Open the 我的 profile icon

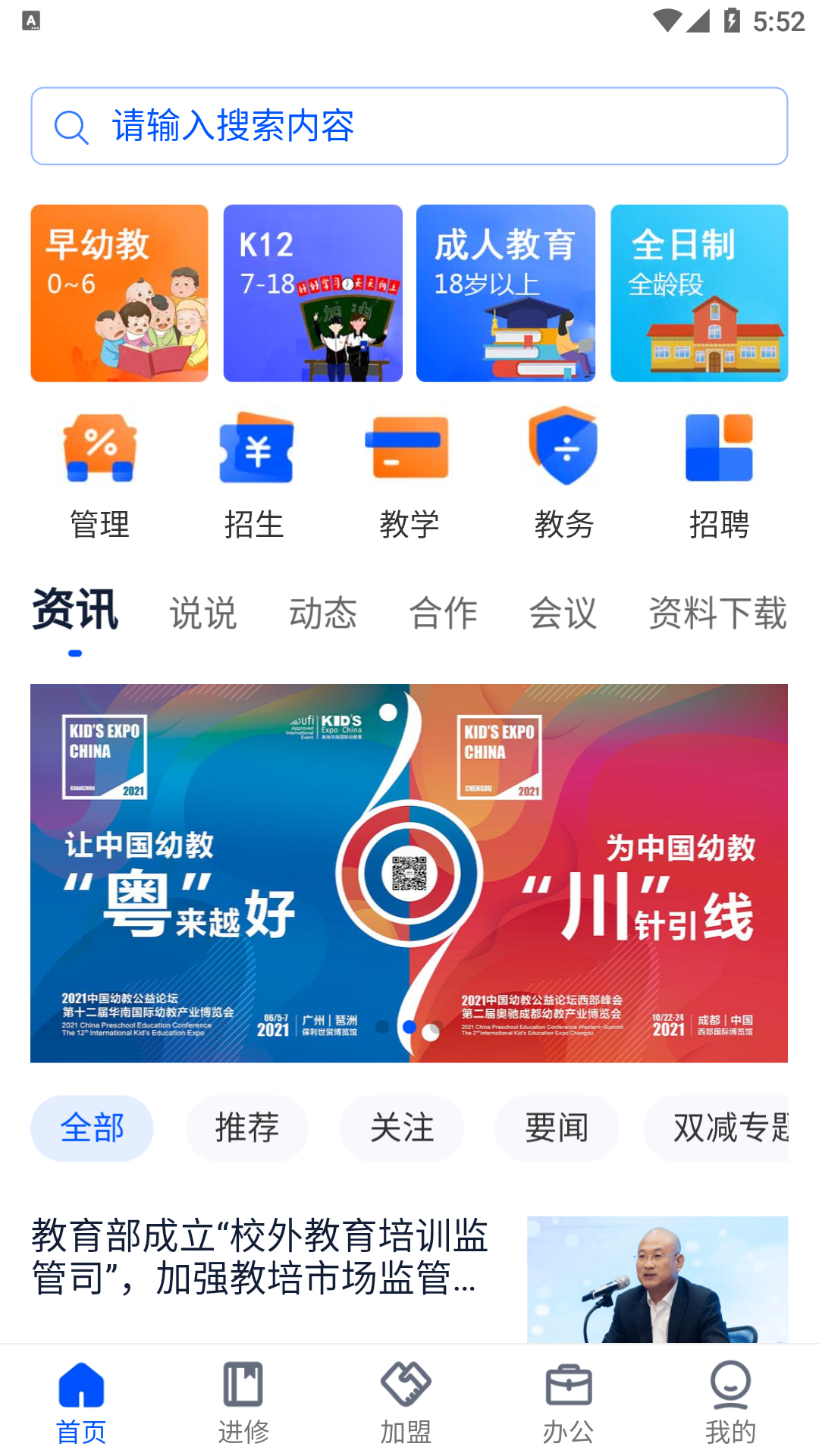(730, 1401)
